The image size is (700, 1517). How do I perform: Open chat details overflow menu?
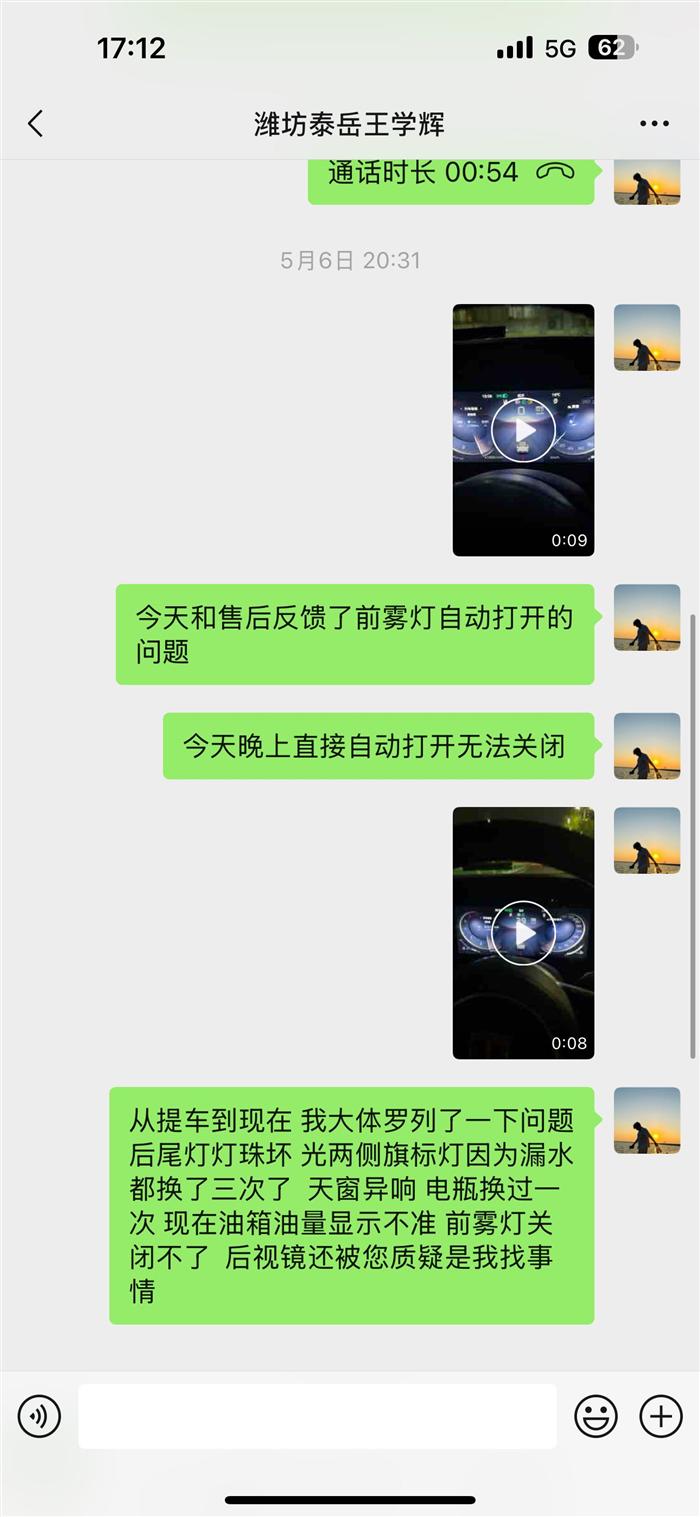pos(654,124)
